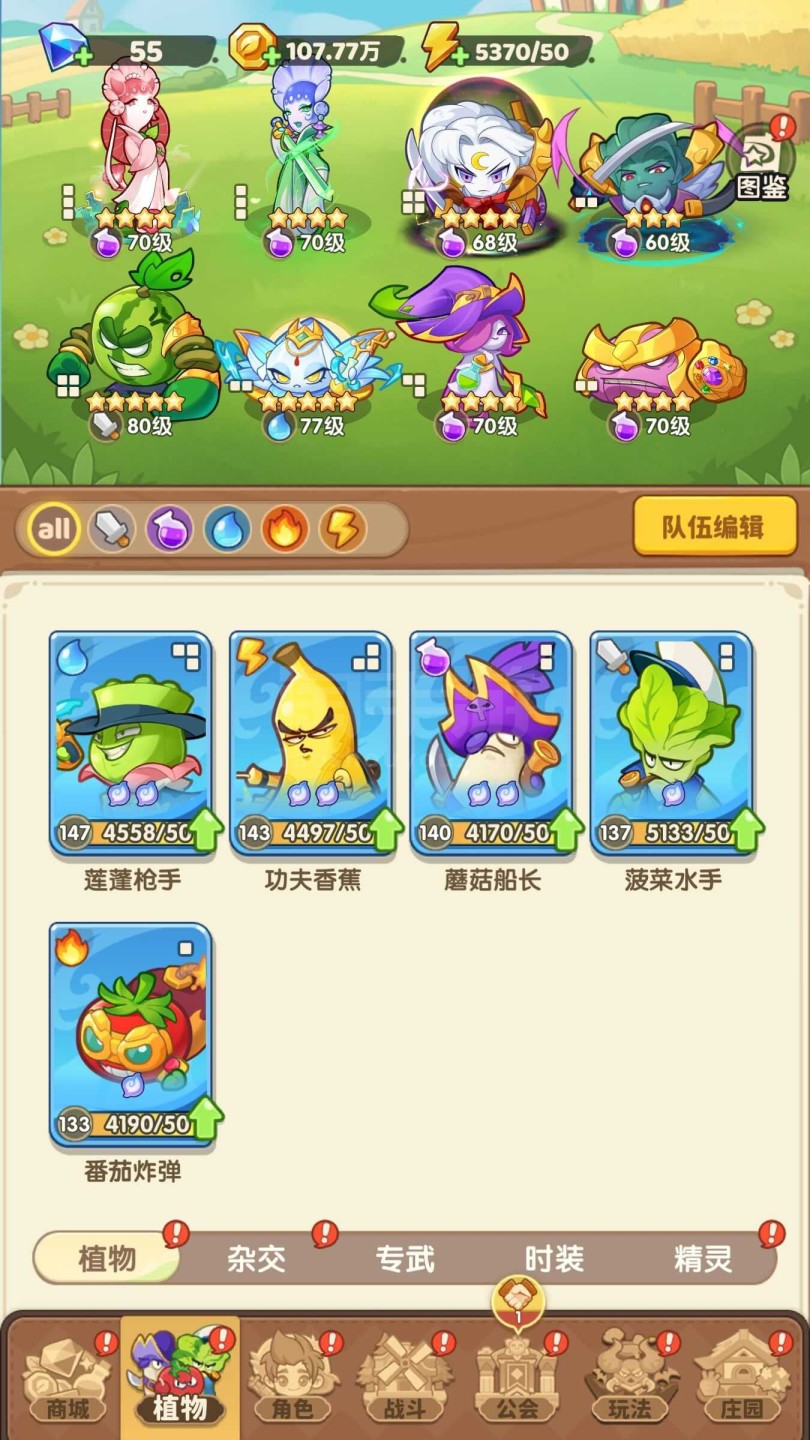Filter plants by water drop type
The height and width of the screenshot is (1440, 810).
coord(227,528)
